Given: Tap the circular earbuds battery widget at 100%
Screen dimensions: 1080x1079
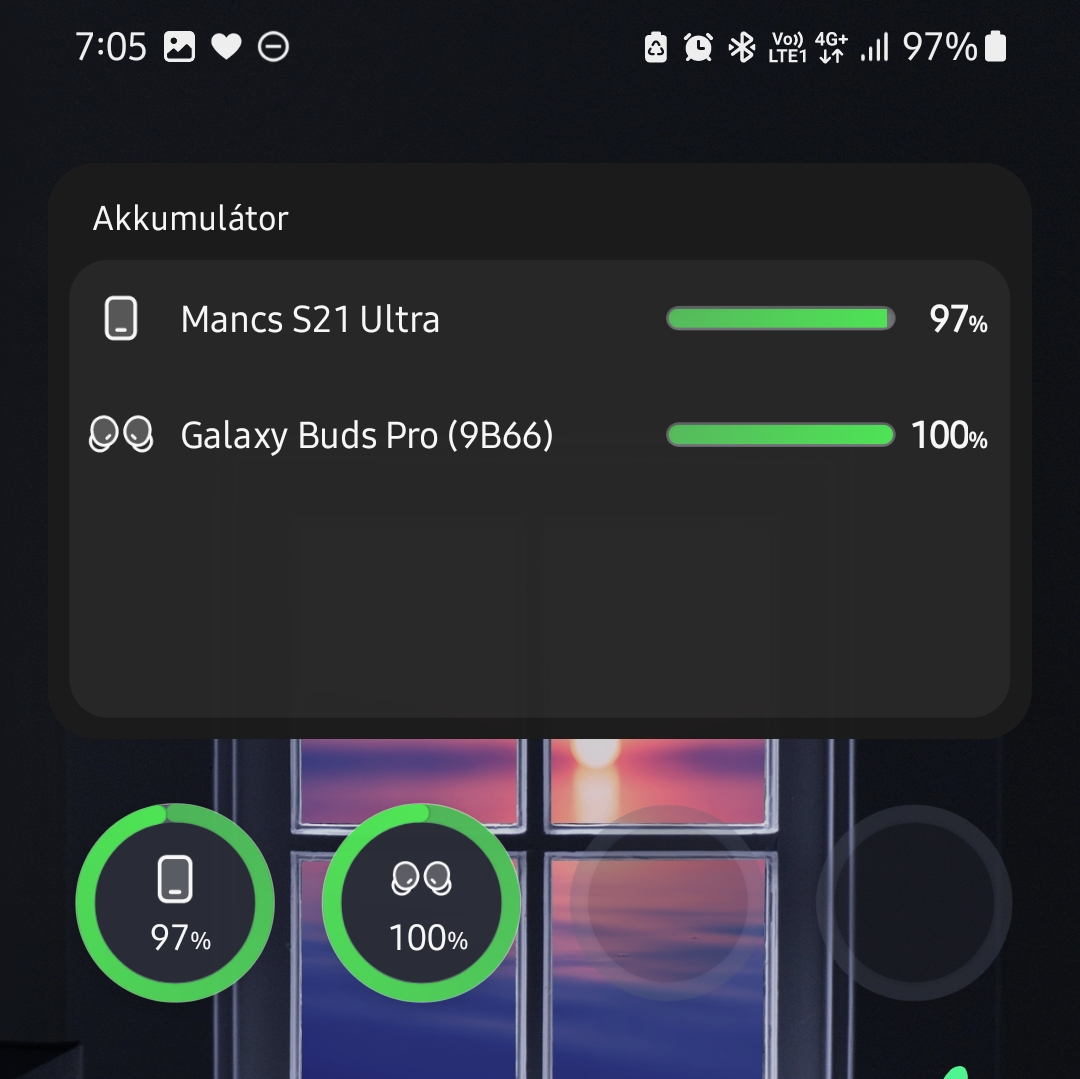Looking at the screenshot, I should (x=422, y=903).
